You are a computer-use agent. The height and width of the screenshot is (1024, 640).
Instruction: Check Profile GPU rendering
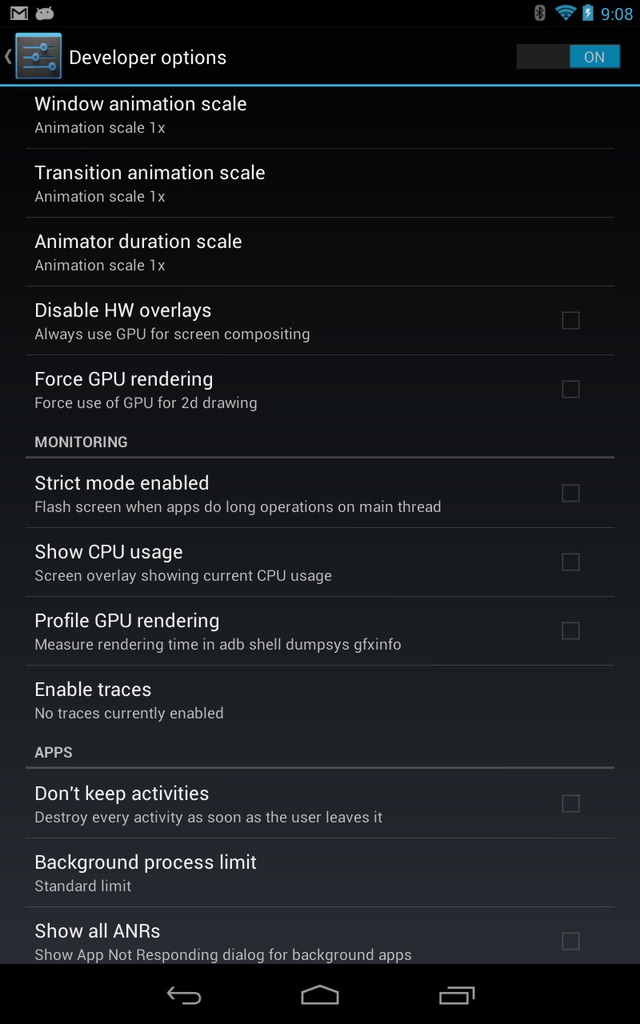[x=570, y=631]
